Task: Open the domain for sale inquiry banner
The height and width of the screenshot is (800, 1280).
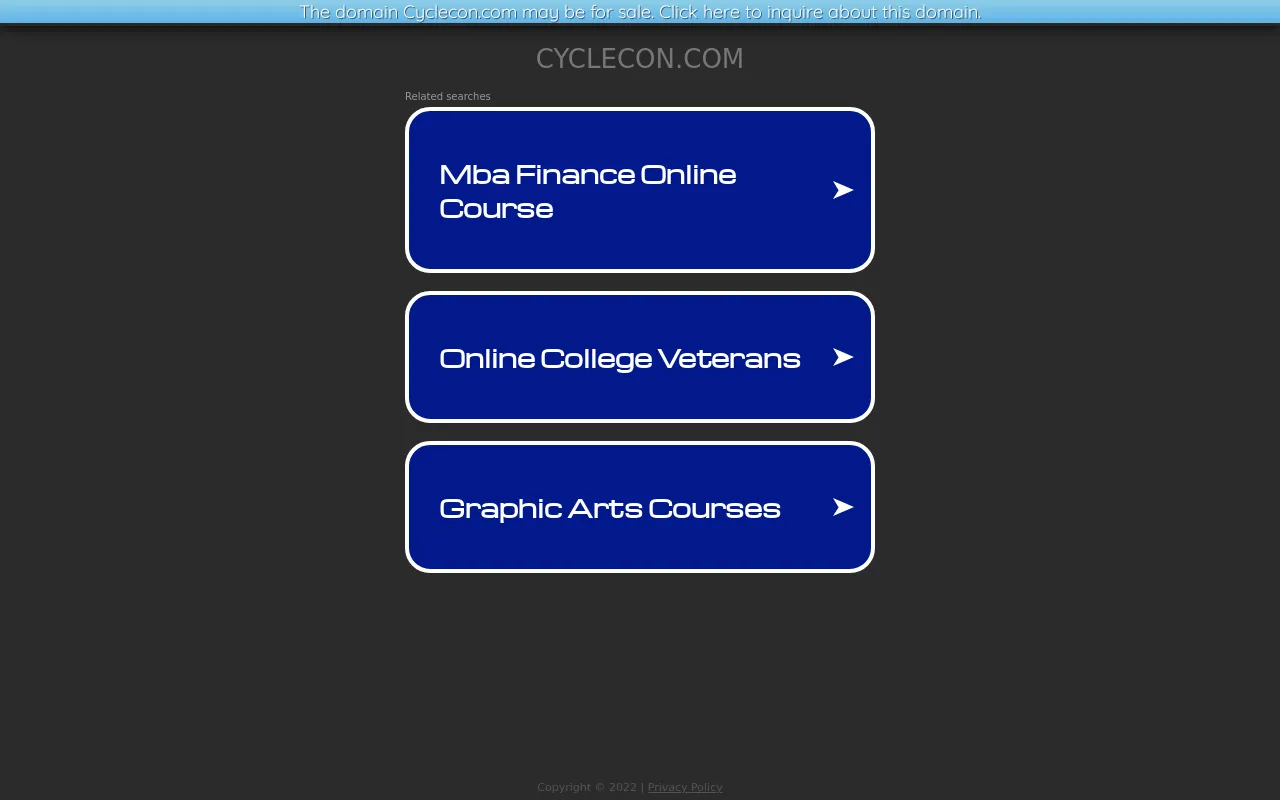Action: [x=640, y=12]
